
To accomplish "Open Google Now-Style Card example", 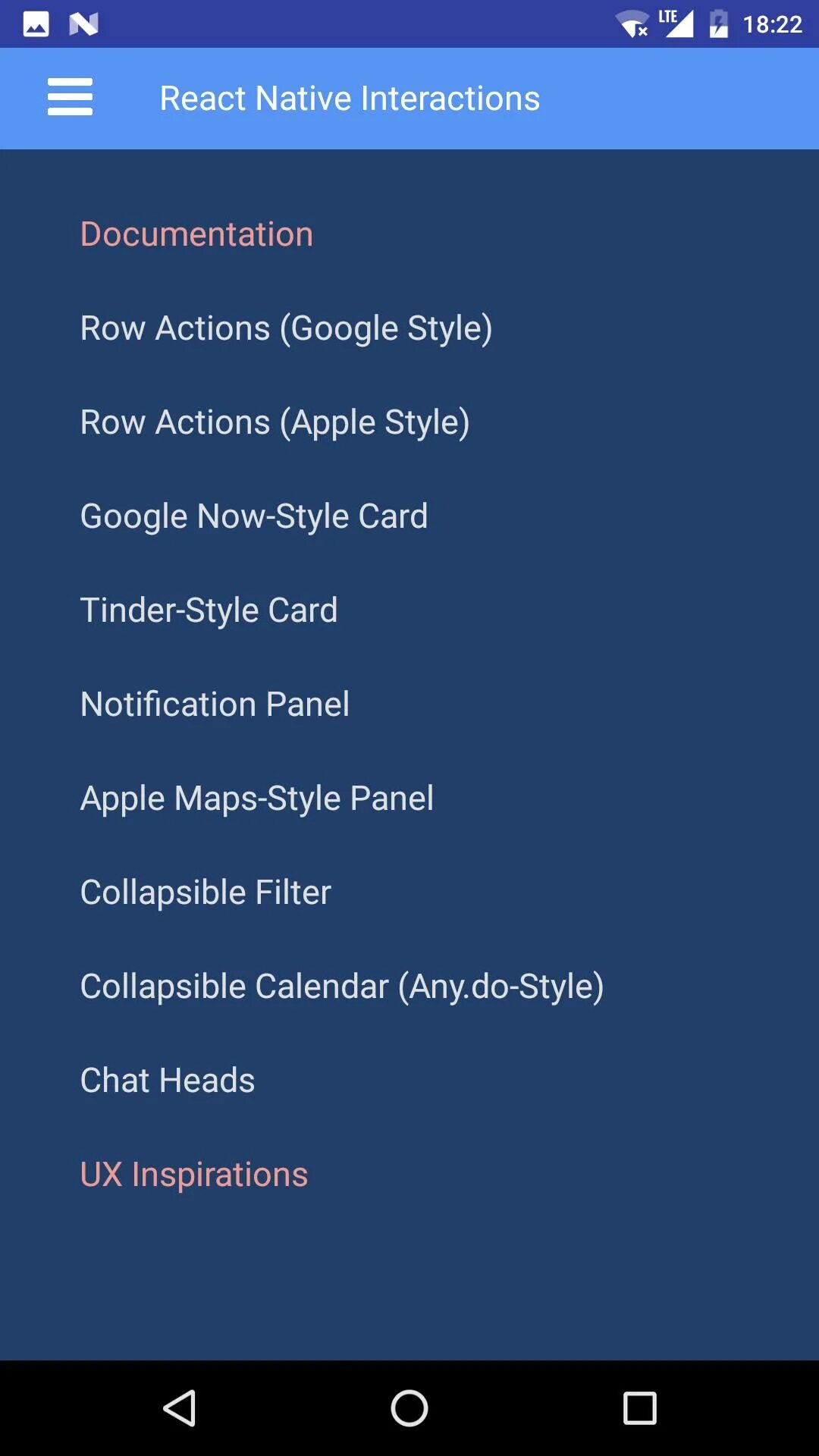I will [254, 516].
